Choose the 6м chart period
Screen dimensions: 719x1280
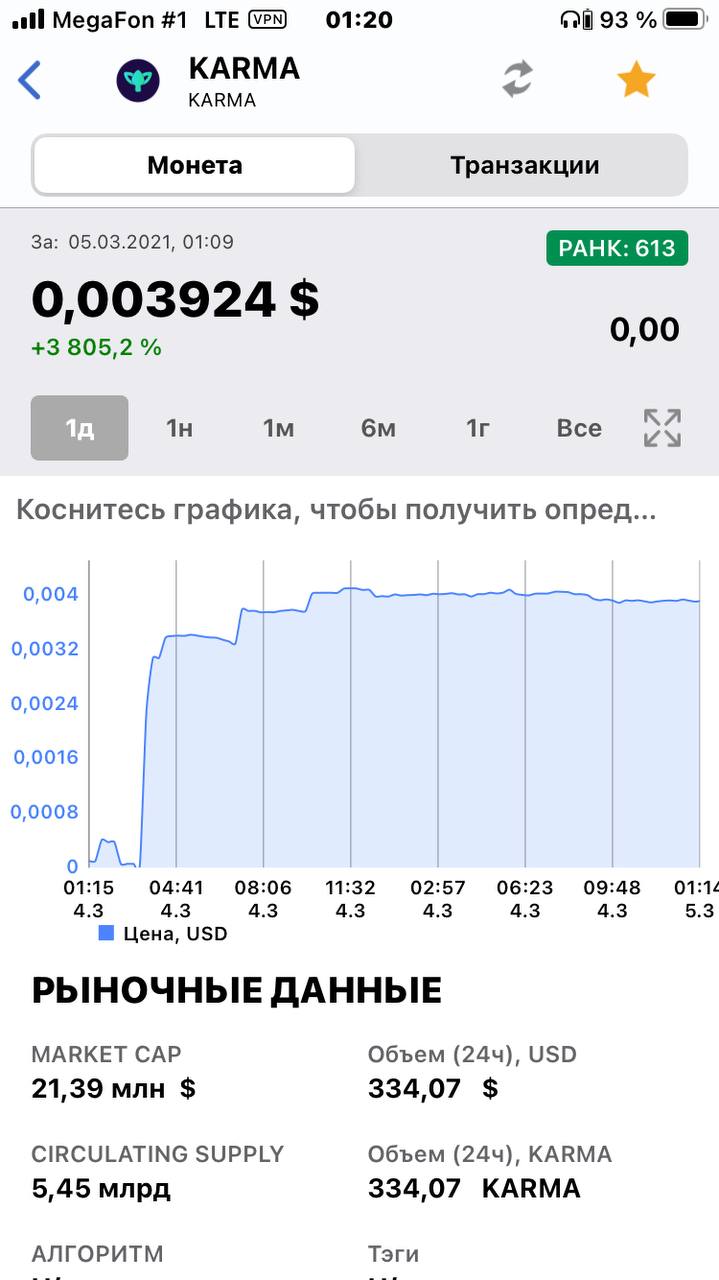378,428
